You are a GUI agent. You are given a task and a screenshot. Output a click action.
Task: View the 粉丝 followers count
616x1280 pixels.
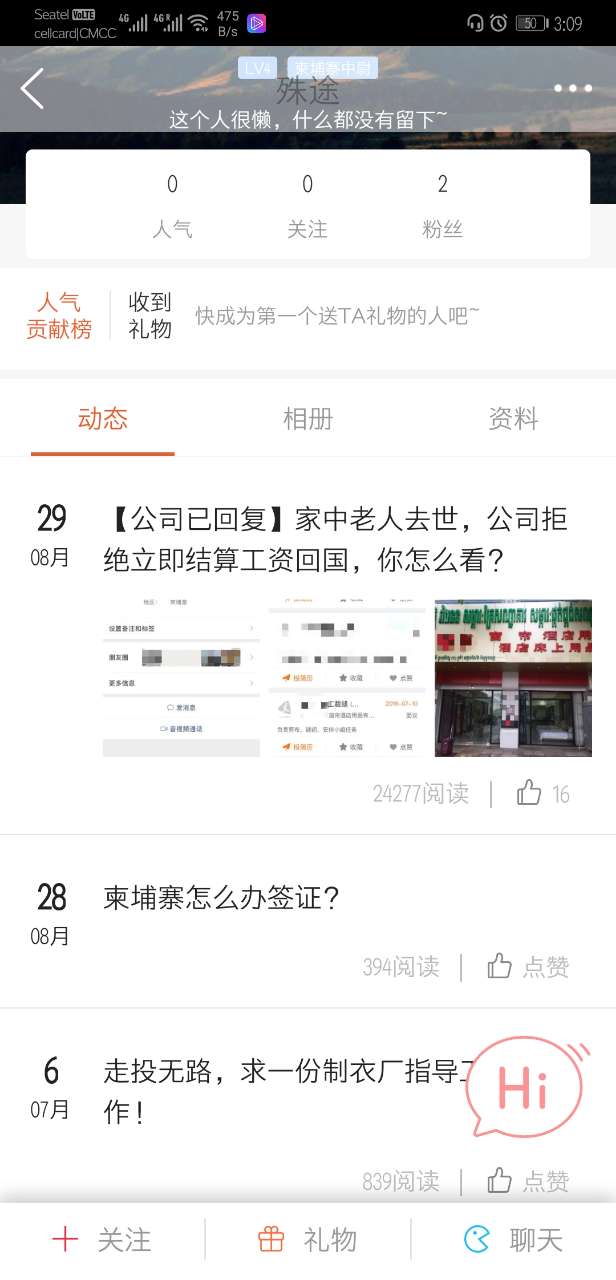point(442,205)
